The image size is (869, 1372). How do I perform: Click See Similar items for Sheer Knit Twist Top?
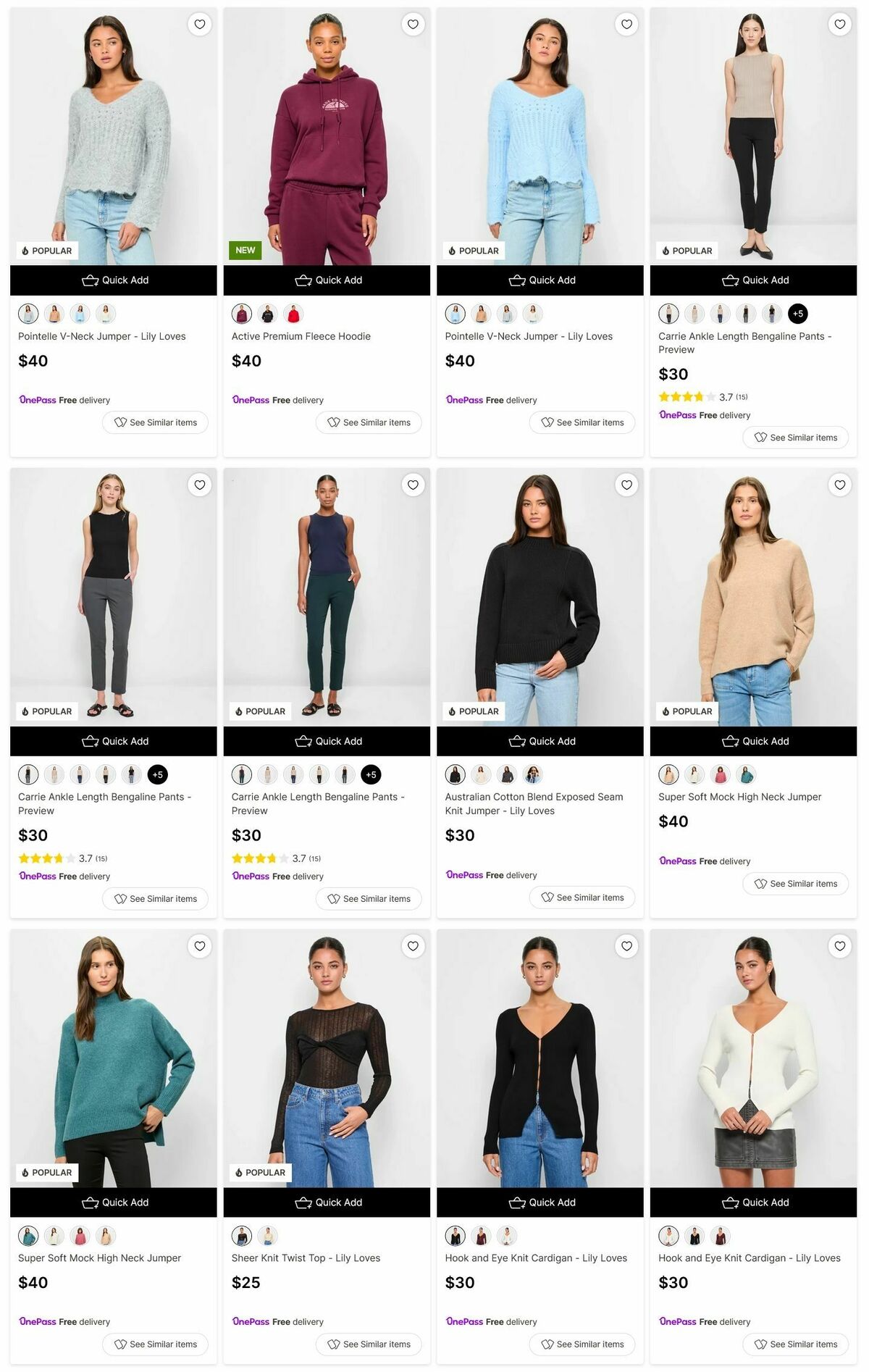[369, 1344]
